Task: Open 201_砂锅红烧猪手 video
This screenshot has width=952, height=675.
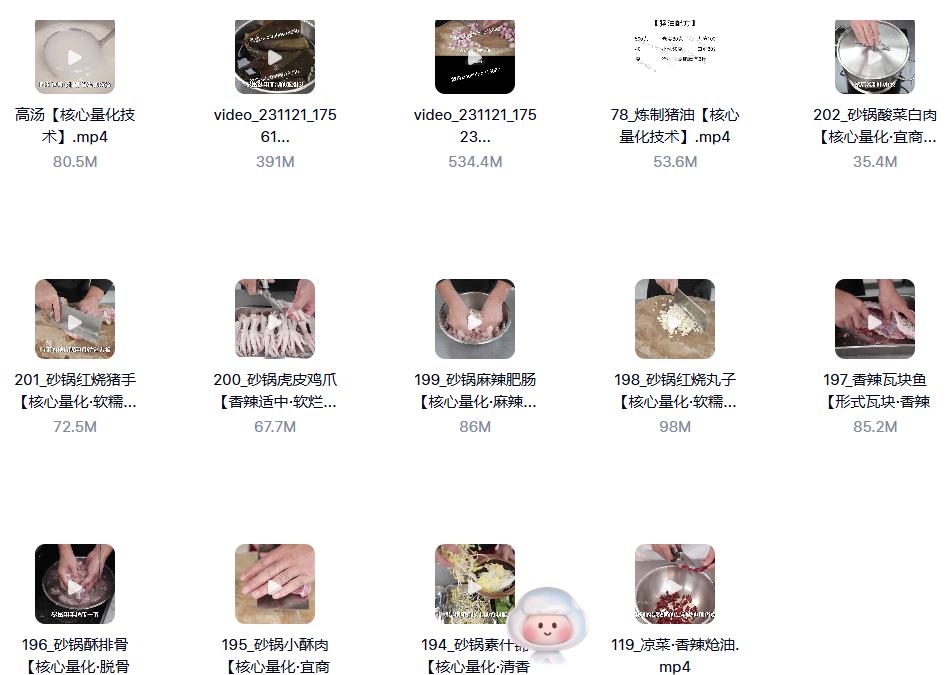Action: (x=75, y=319)
